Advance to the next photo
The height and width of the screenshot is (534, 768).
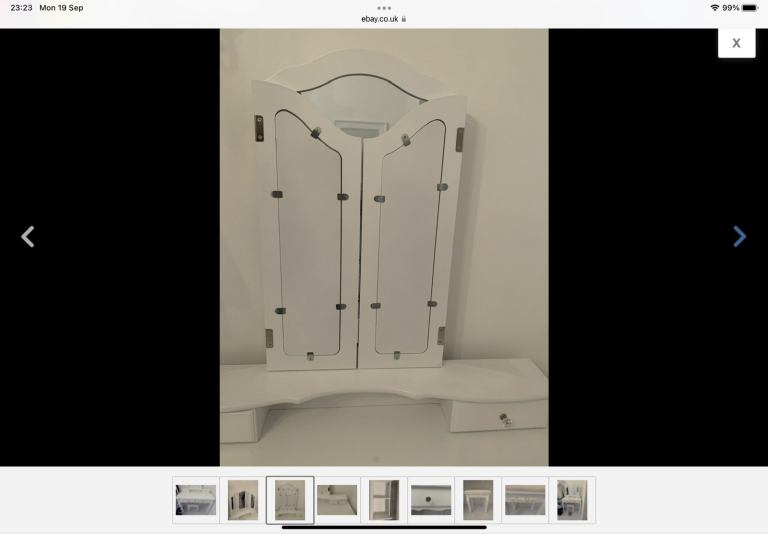click(x=739, y=237)
